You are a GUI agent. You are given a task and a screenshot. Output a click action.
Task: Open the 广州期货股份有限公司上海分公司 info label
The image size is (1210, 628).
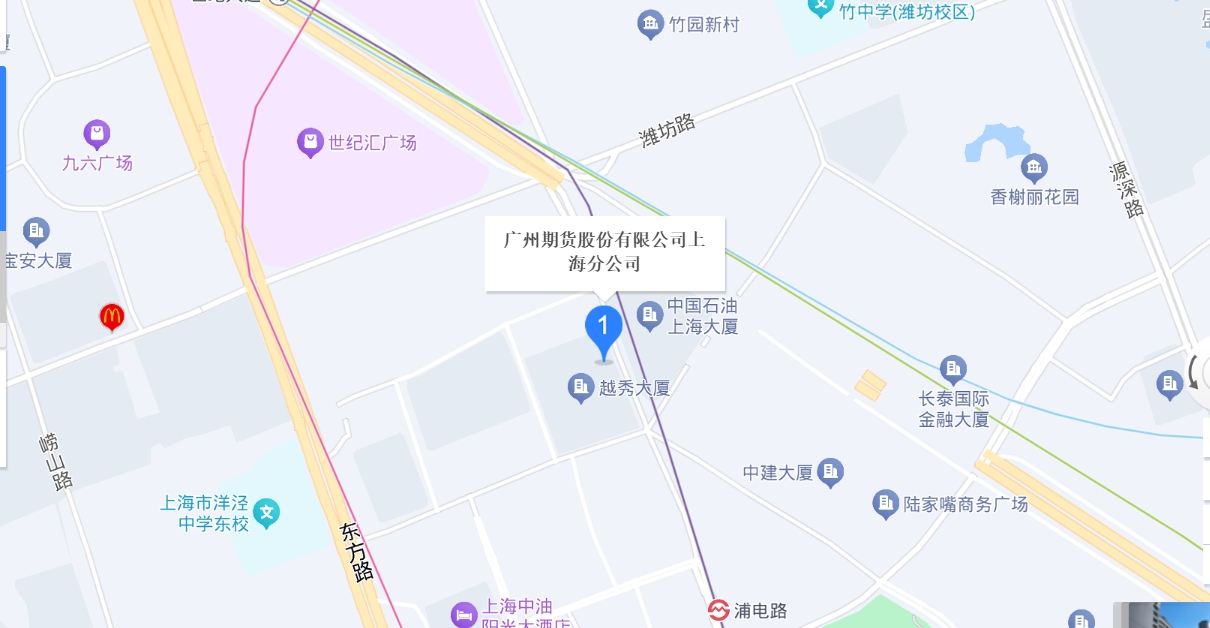604,253
